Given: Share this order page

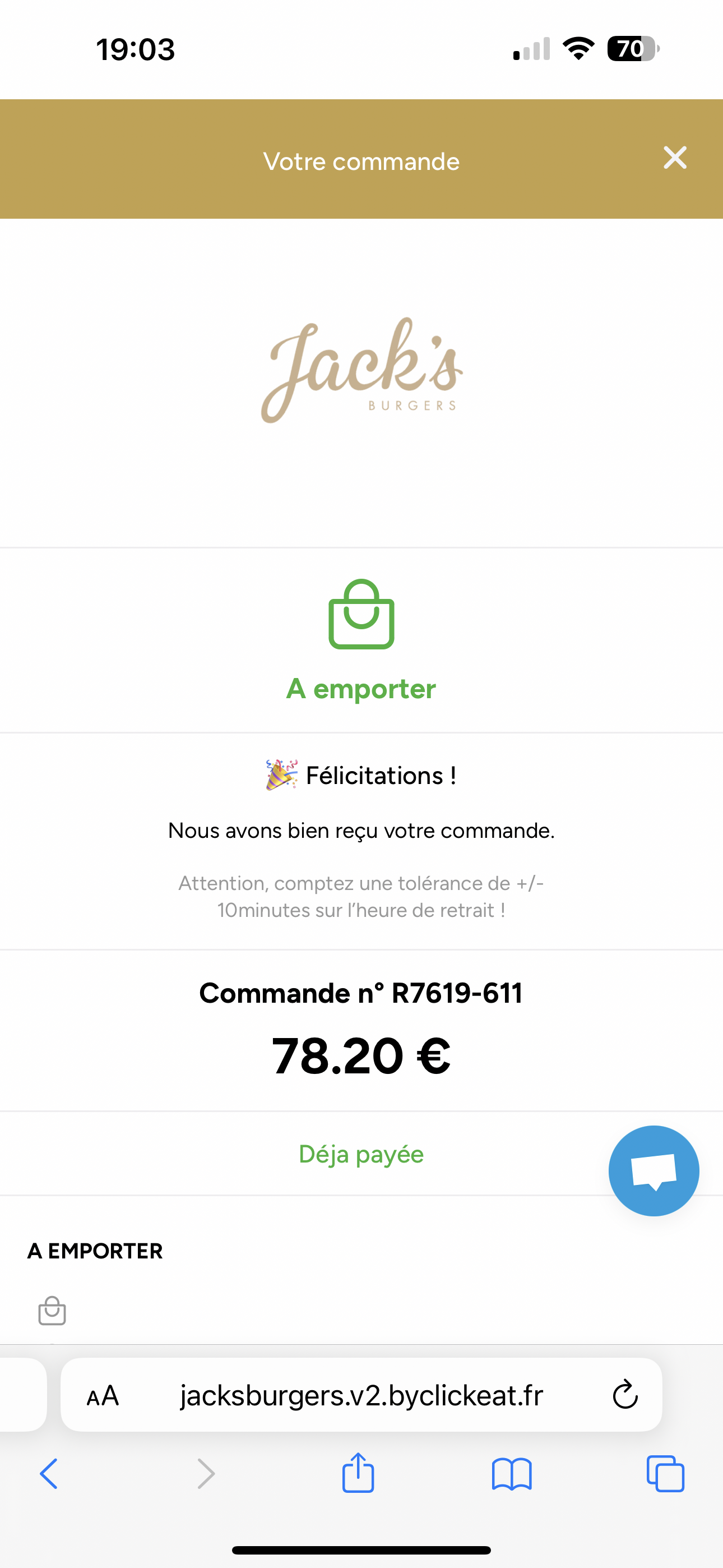Looking at the screenshot, I should pyautogui.click(x=358, y=1473).
